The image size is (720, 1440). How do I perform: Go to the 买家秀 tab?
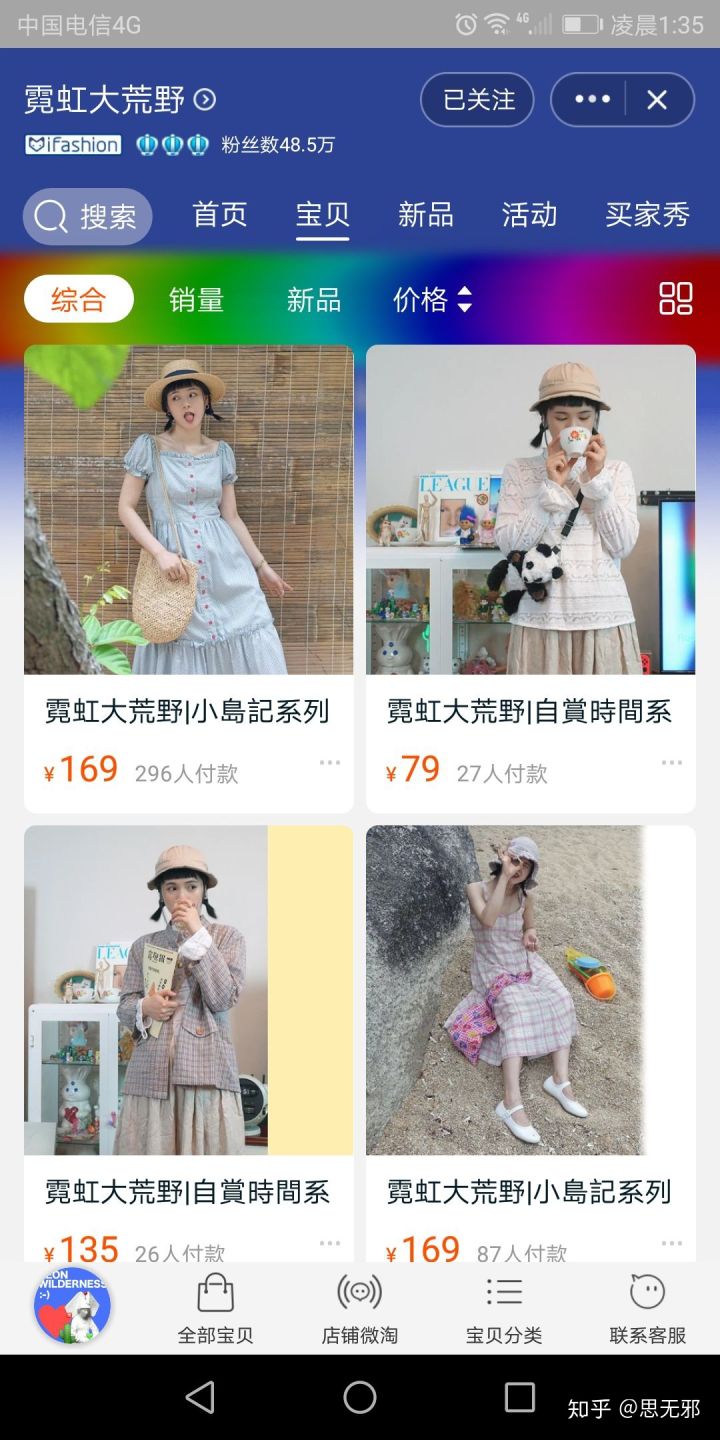click(647, 215)
